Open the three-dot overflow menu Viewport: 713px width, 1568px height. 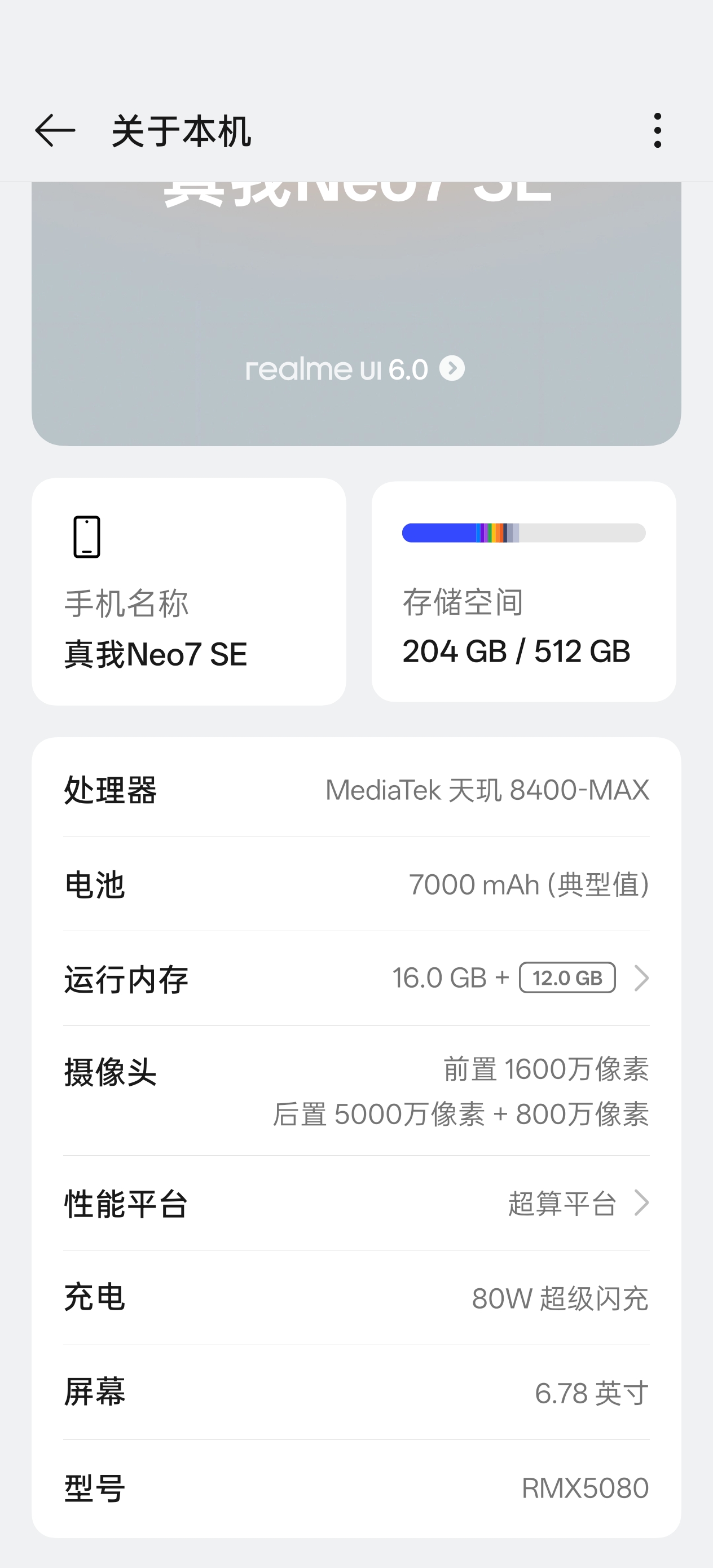[x=657, y=130]
